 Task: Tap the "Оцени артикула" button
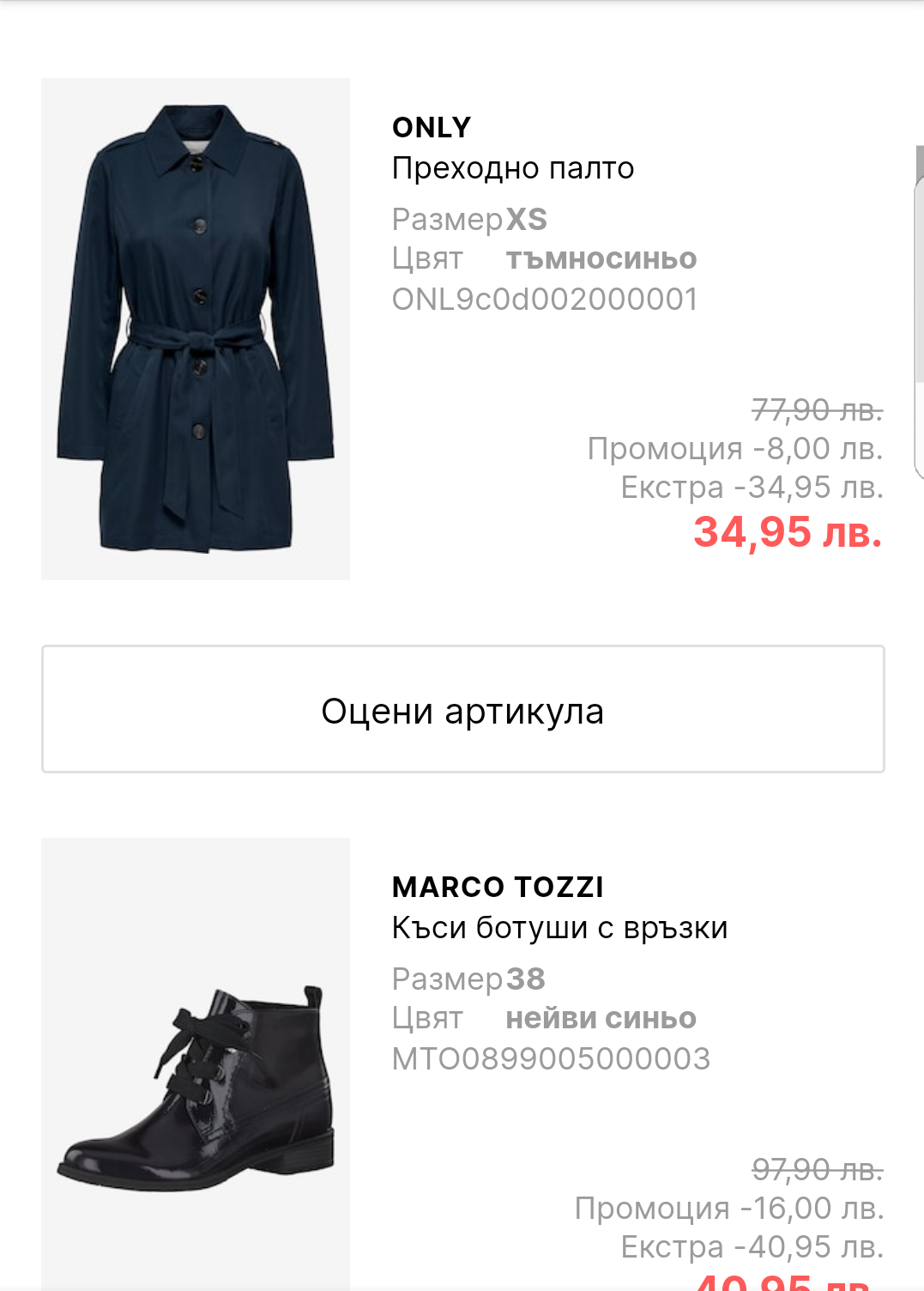click(x=462, y=709)
